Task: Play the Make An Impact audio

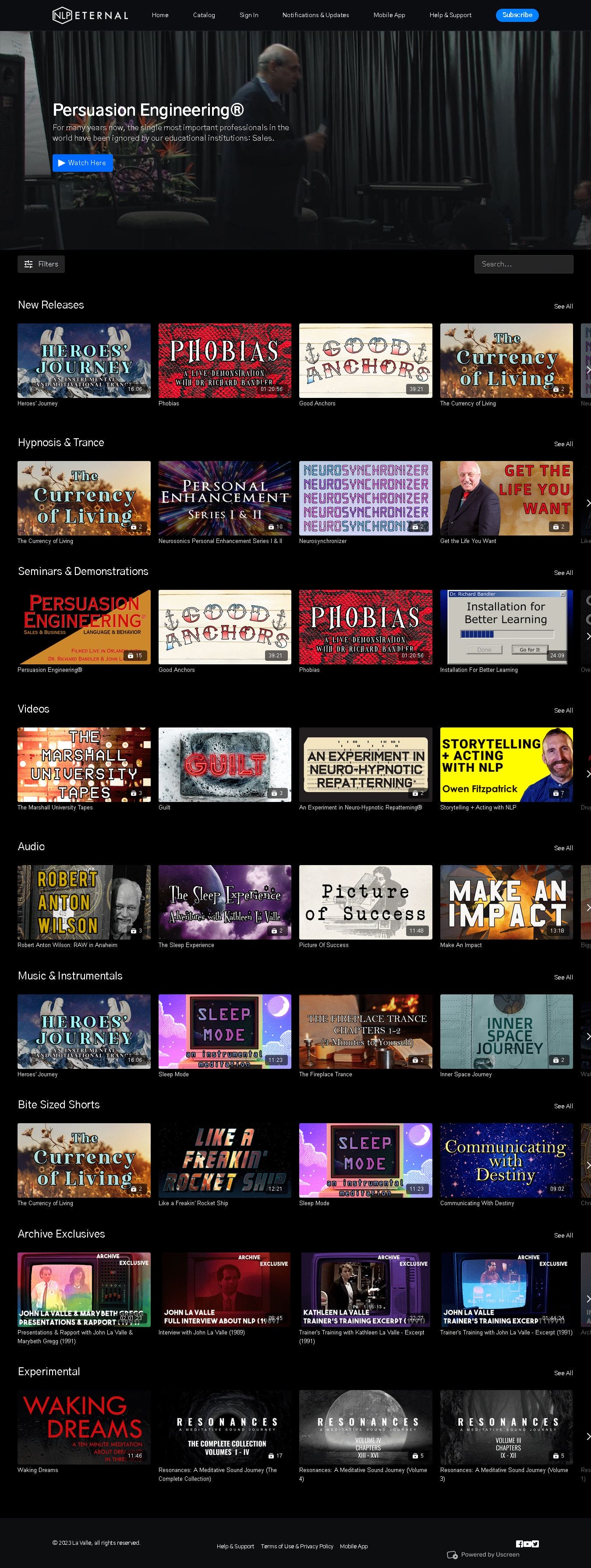Action: [506, 901]
